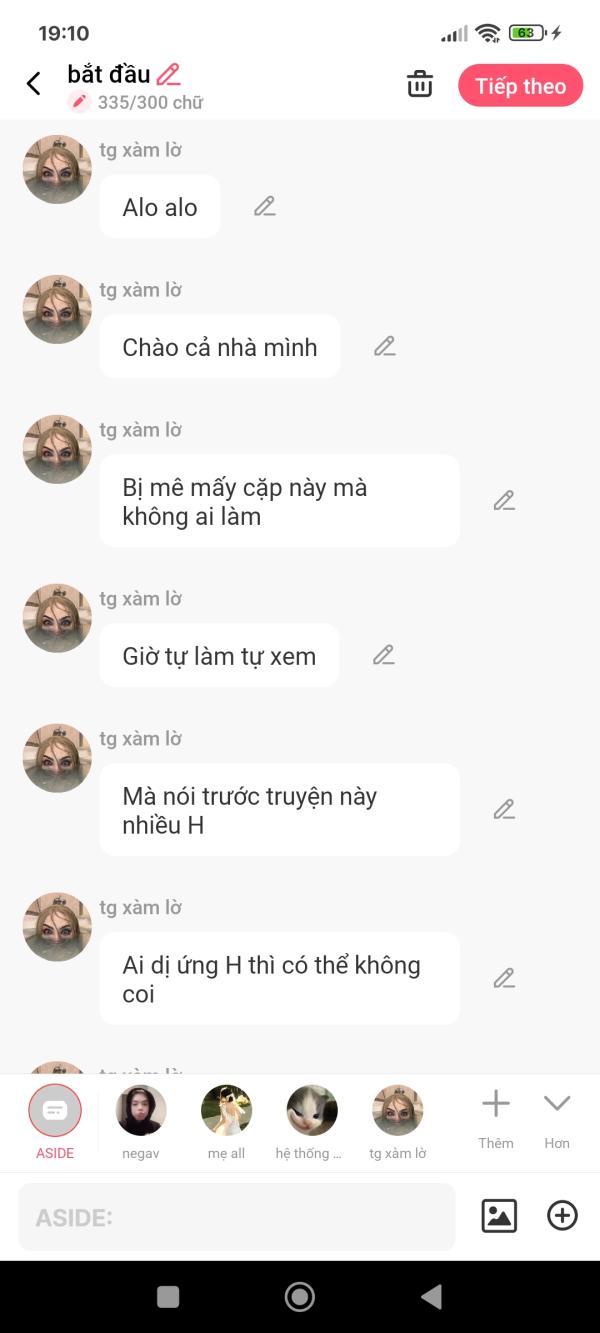
Task: Edit the chapter title bắt đầu
Action: pyautogui.click(x=168, y=74)
